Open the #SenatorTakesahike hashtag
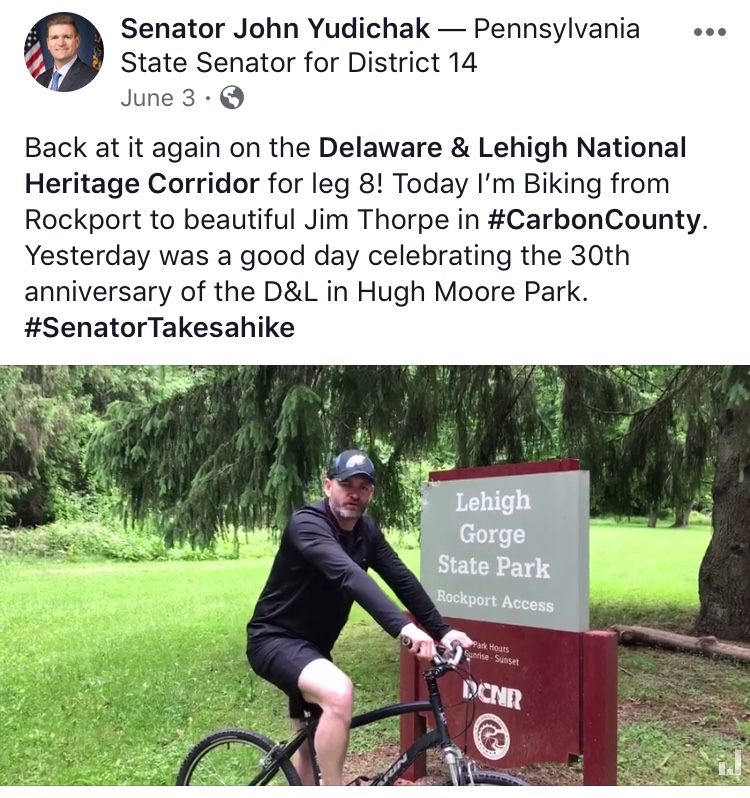This screenshot has height=798, width=750. [160, 327]
